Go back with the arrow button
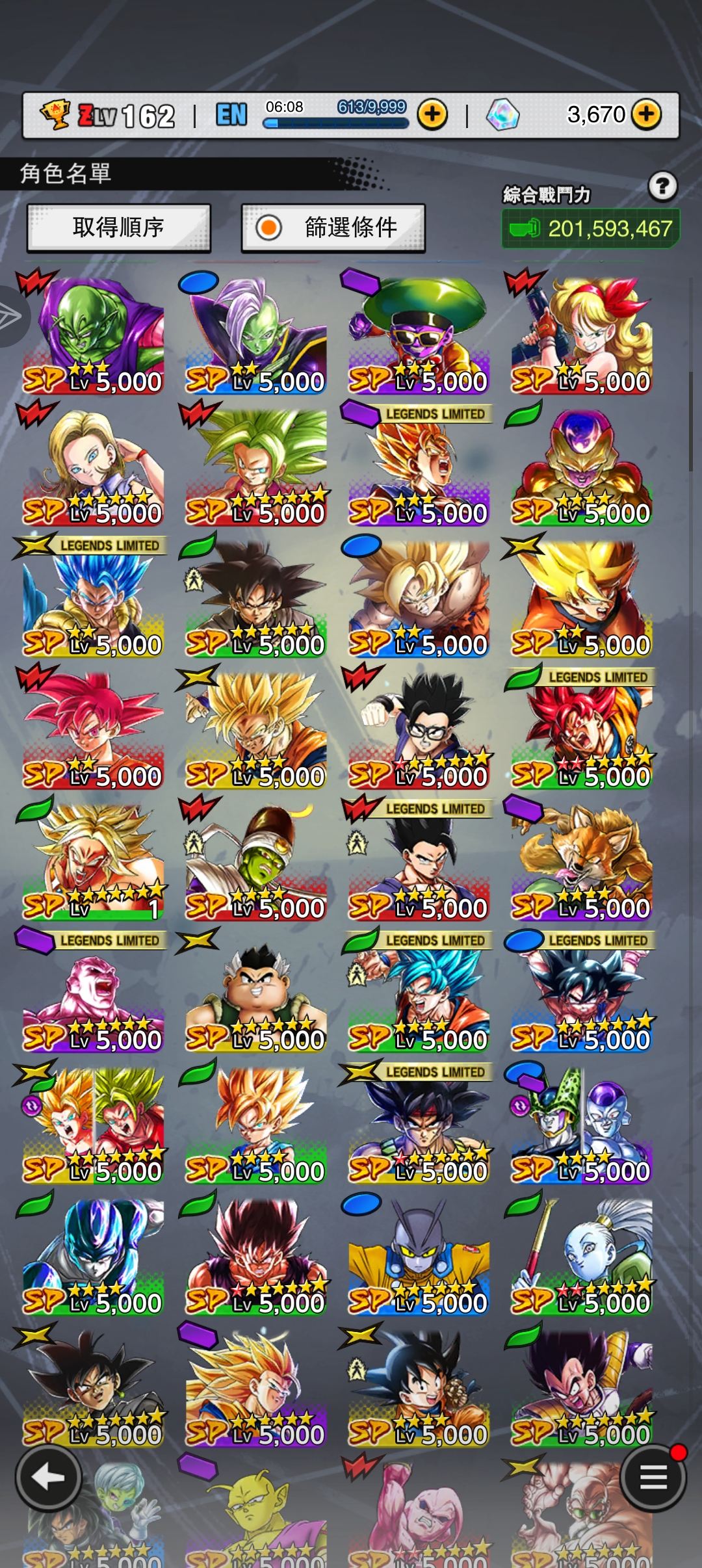Viewport: 702px width, 1568px height. point(49,1478)
